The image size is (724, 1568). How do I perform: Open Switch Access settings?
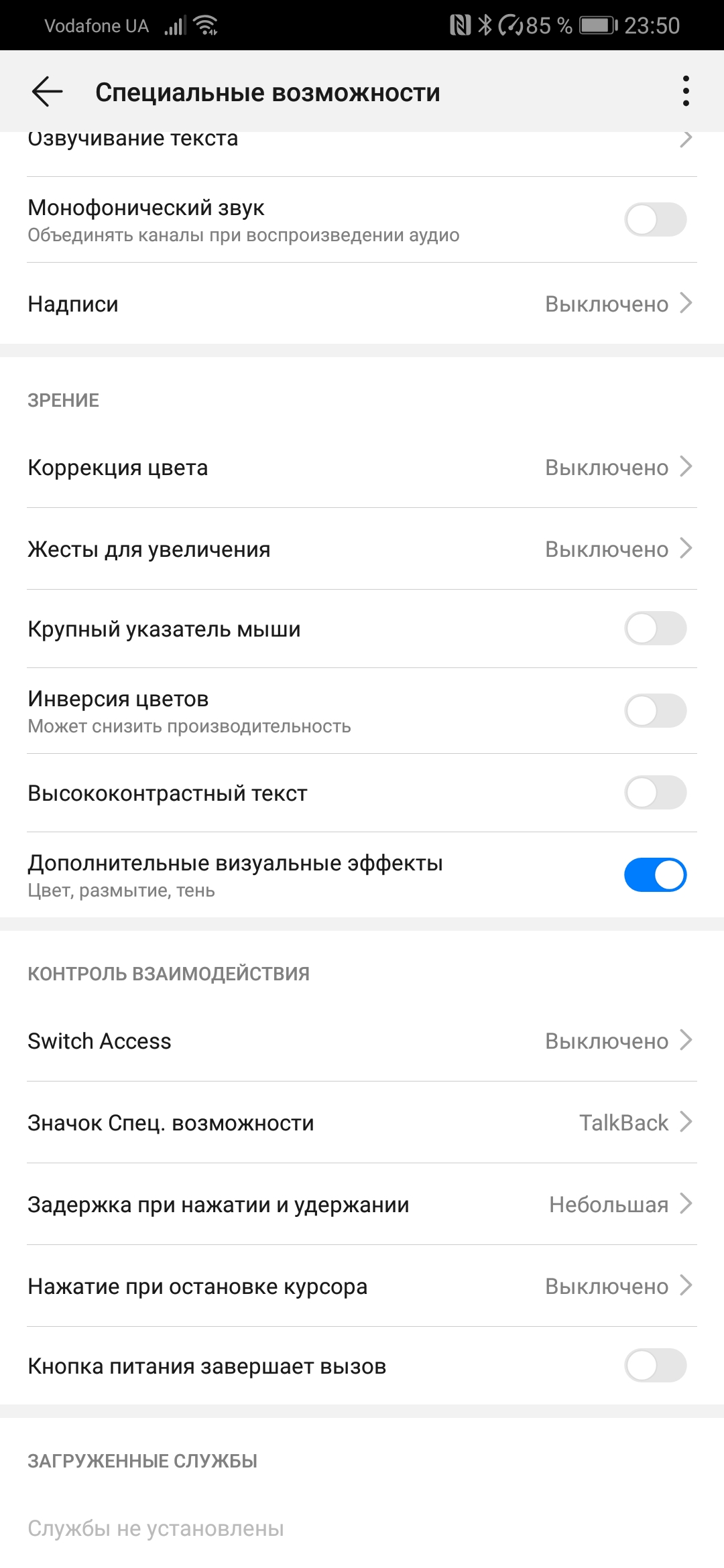tap(362, 1041)
